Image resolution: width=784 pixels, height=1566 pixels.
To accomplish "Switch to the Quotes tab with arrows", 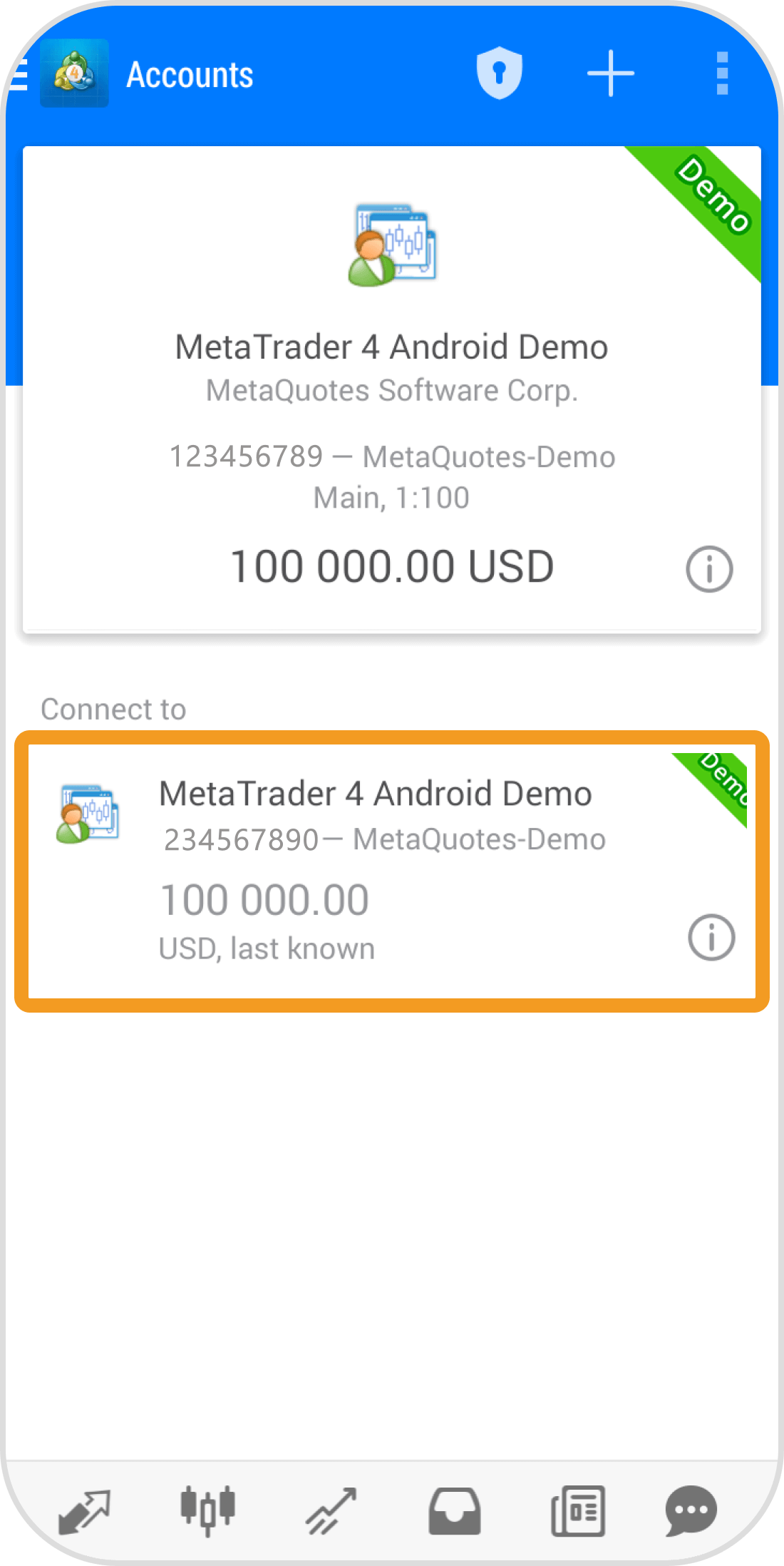I will click(x=84, y=1510).
